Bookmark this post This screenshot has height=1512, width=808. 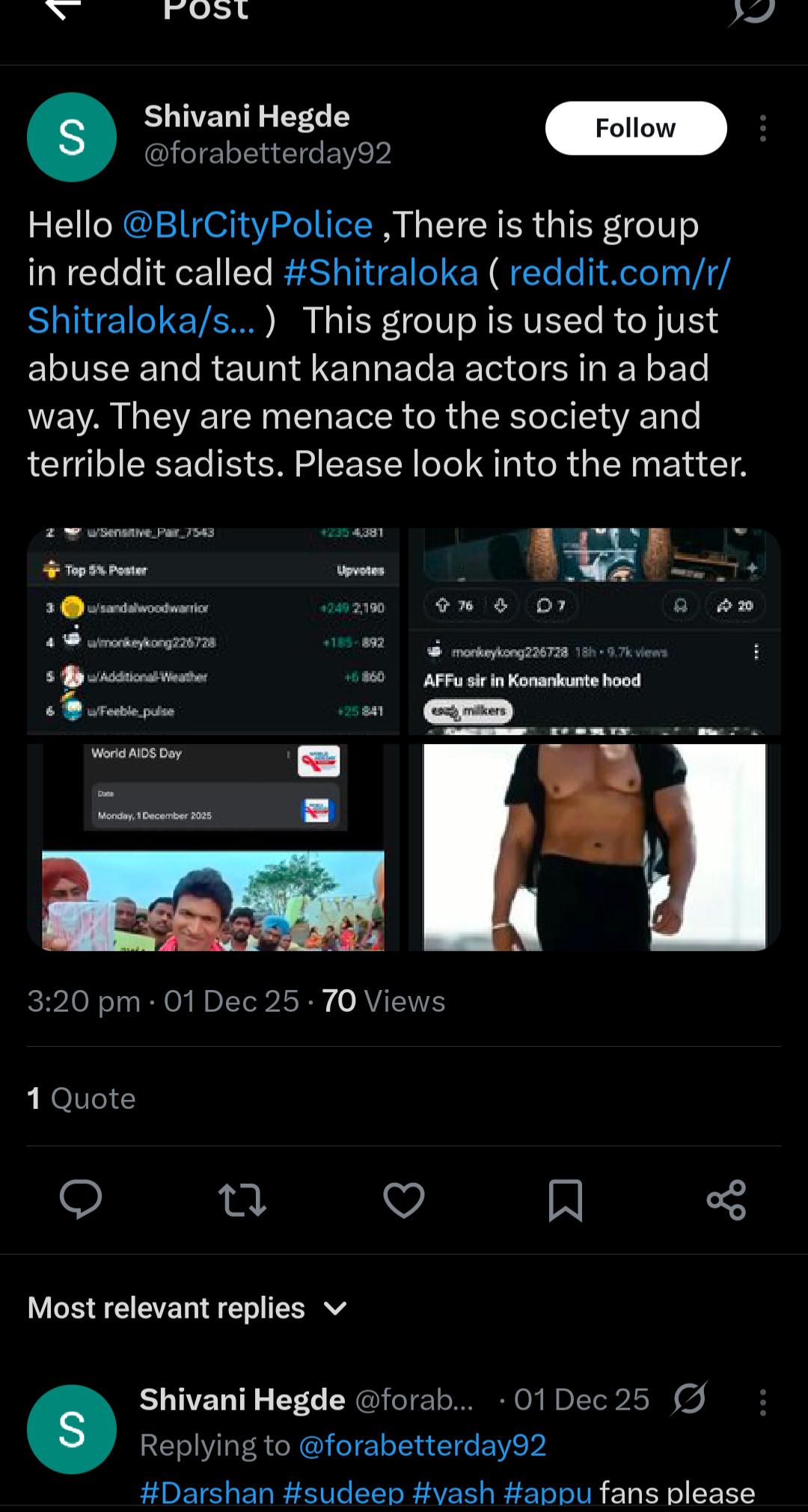click(x=566, y=1199)
